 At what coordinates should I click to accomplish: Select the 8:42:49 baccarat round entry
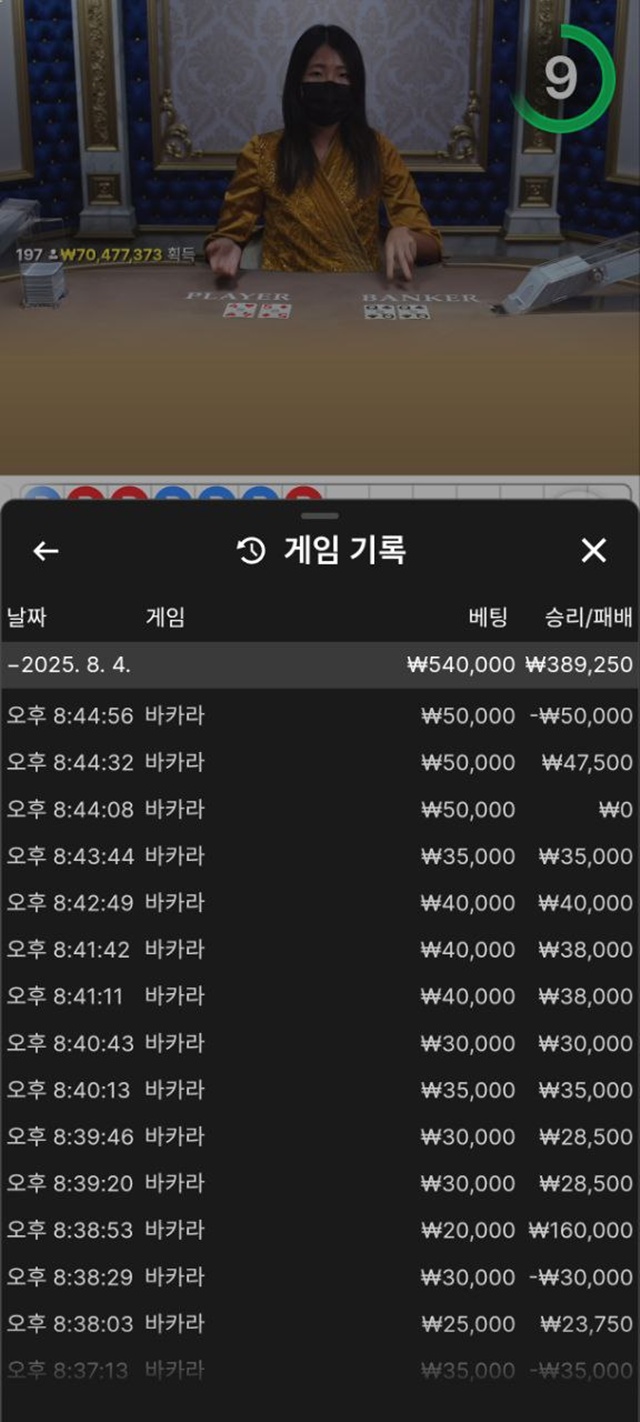(318, 903)
